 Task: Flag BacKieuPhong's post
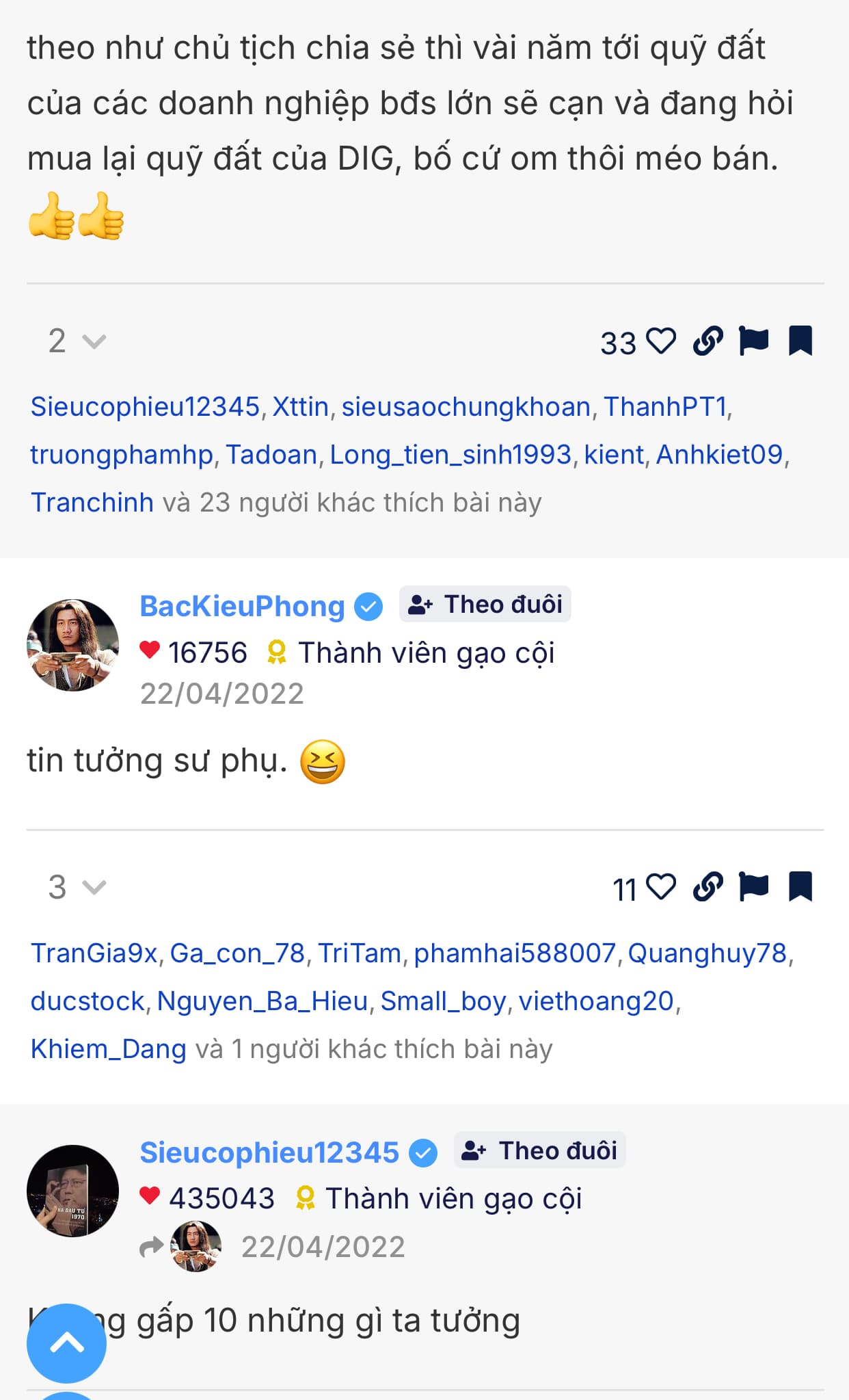pyautogui.click(x=753, y=888)
